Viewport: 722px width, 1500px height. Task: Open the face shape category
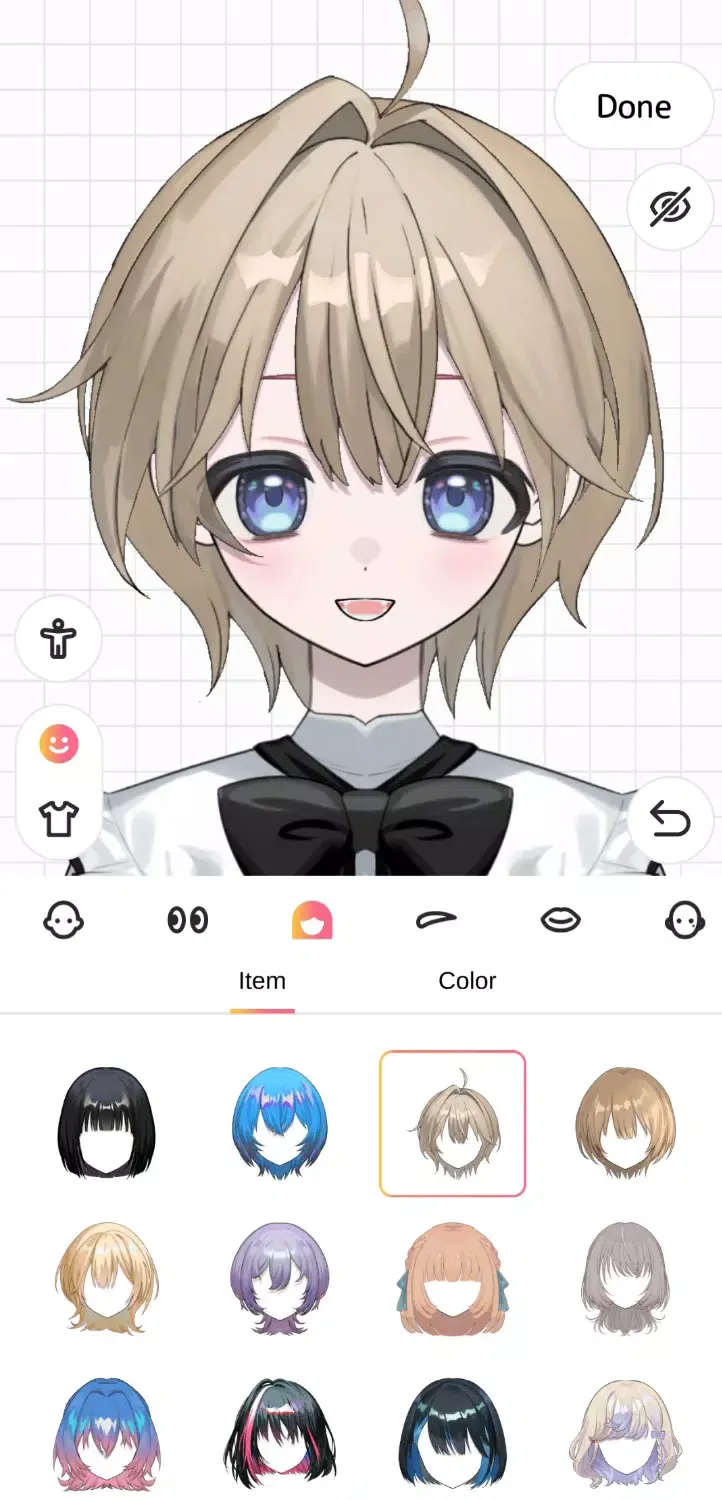click(62, 918)
